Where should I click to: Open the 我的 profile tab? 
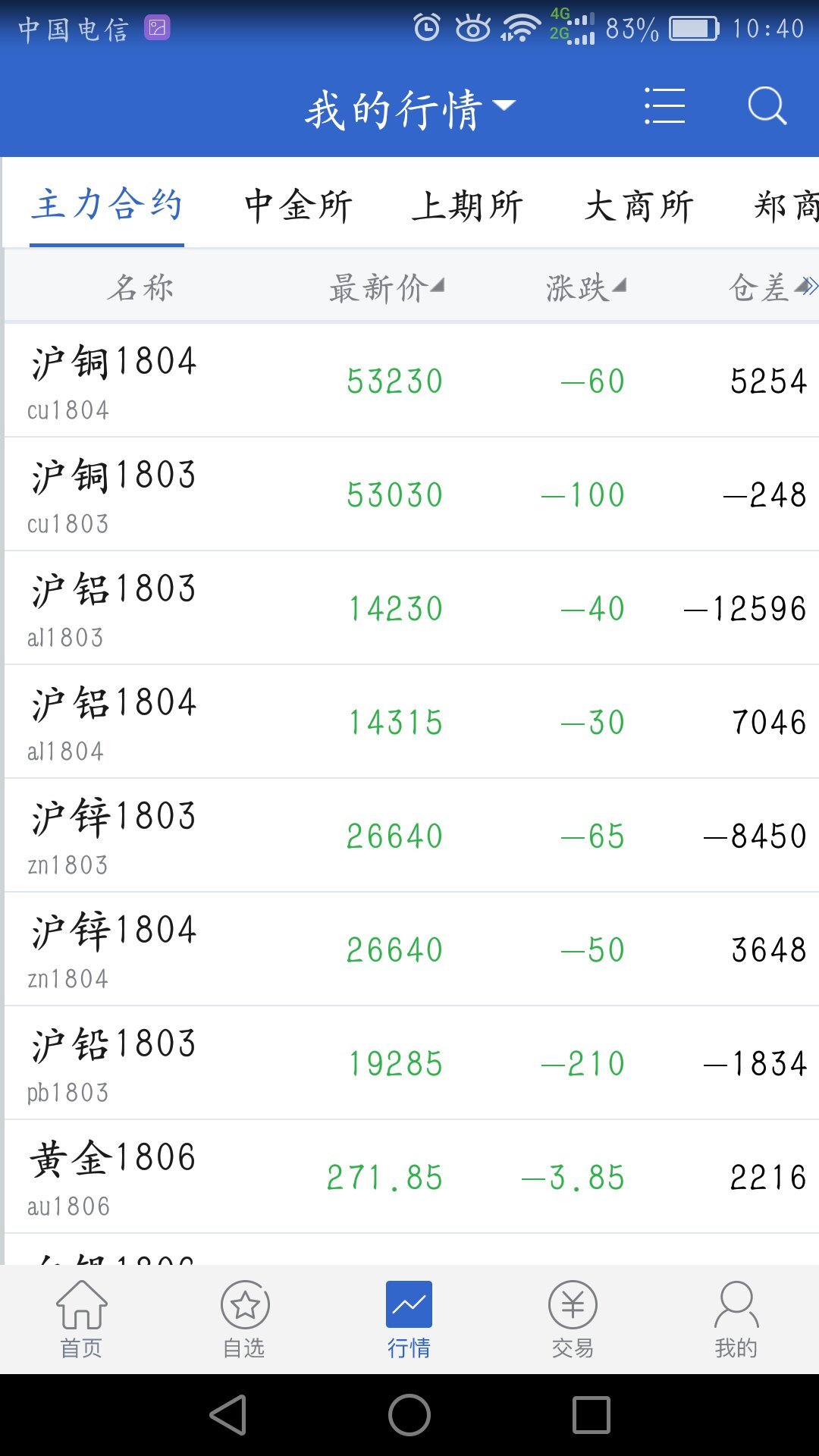click(x=736, y=1319)
